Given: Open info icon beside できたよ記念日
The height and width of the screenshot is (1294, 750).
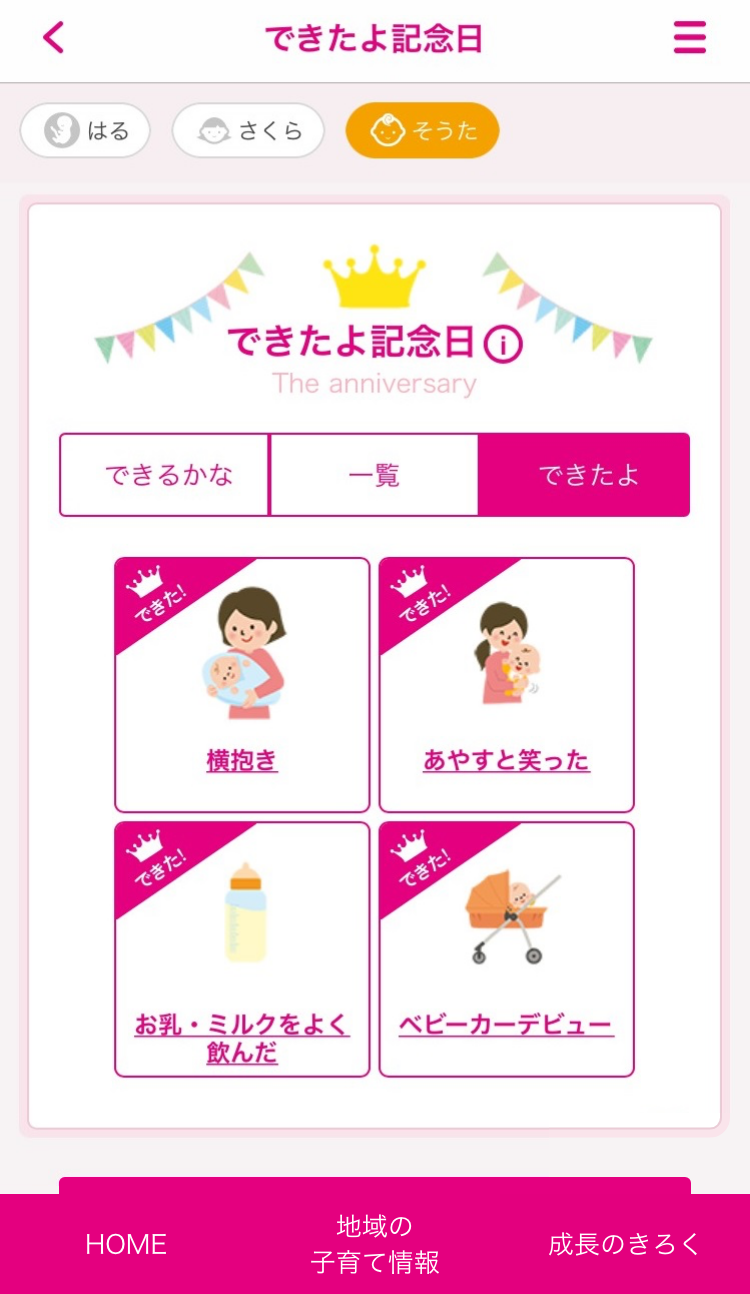Looking at the screenshot, I should pos(503,345).
